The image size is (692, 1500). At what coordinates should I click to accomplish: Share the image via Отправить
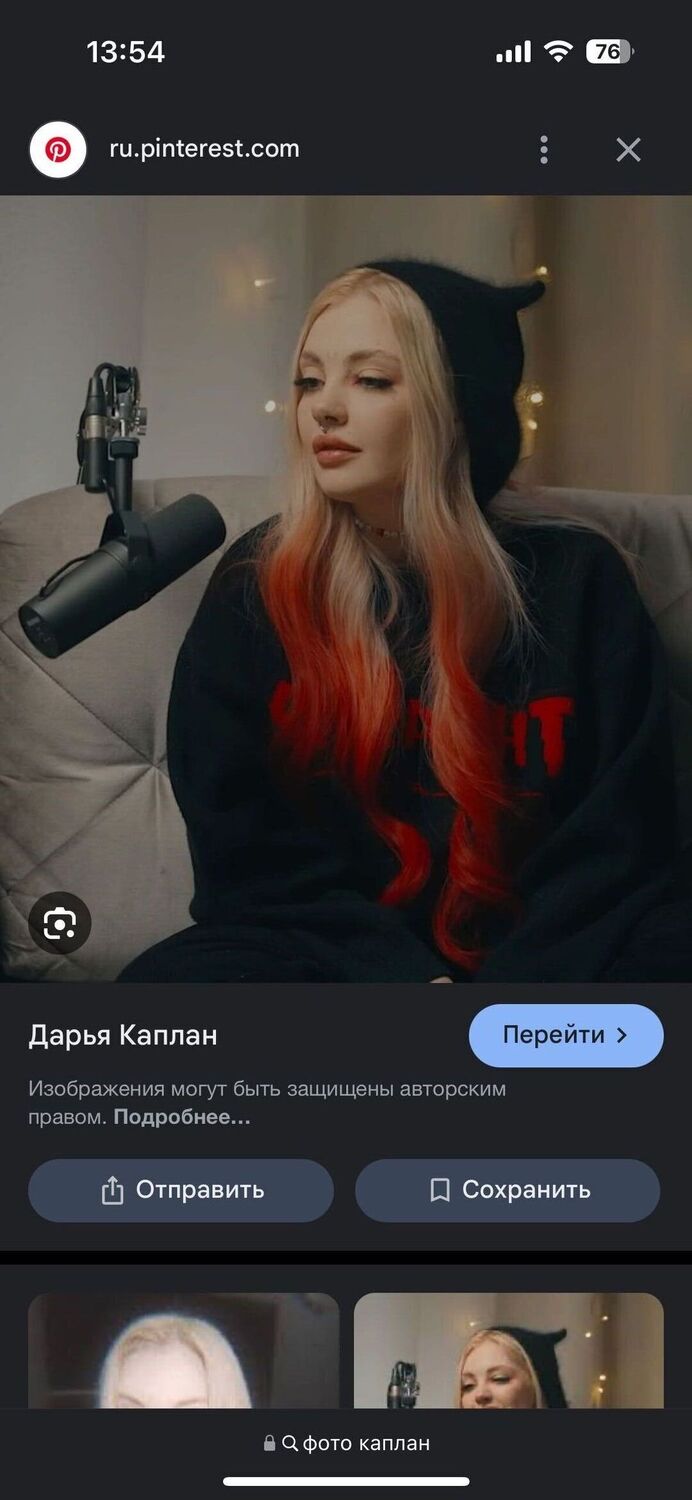coord(181,1190)
